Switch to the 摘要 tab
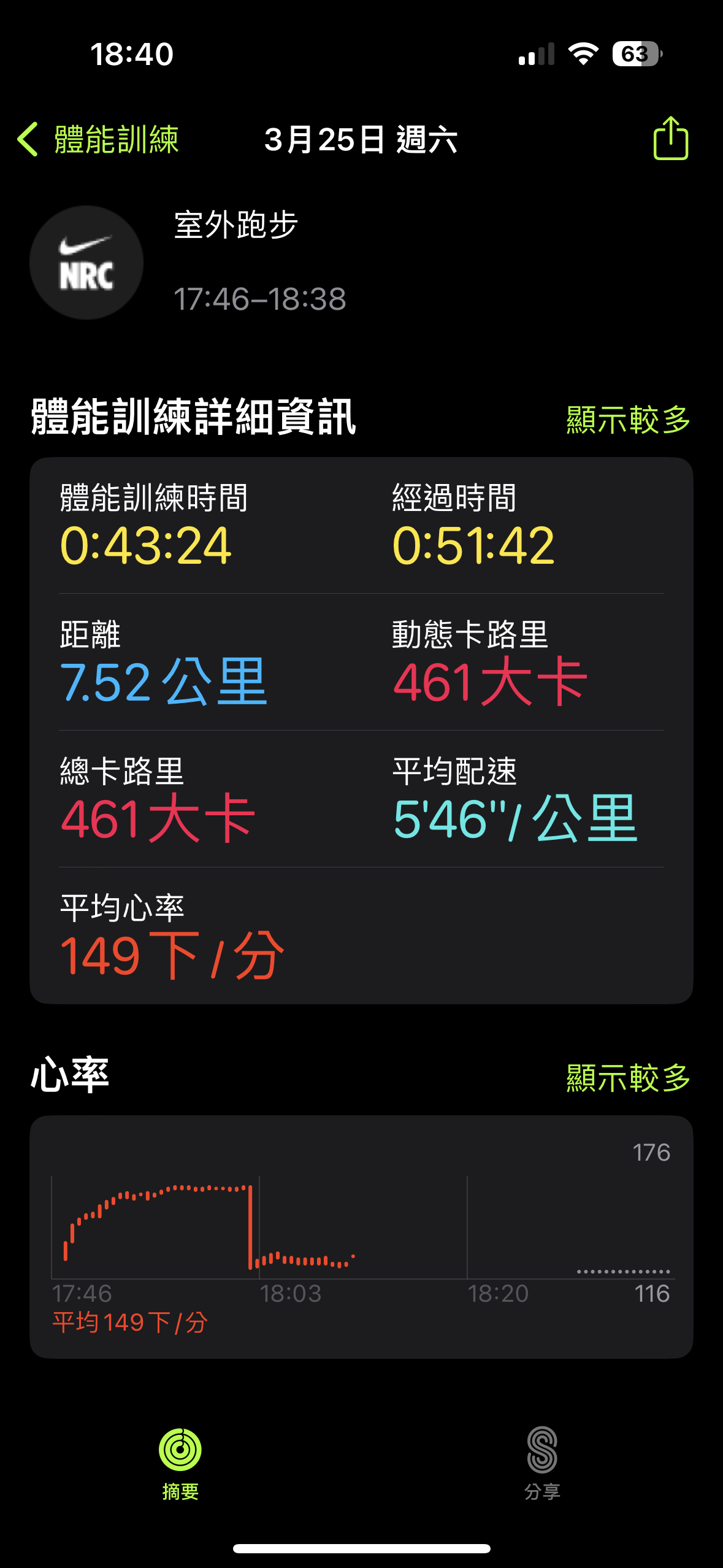Image resolution: width=723 pixels, height=1568 pixels. click(180, 1464)
